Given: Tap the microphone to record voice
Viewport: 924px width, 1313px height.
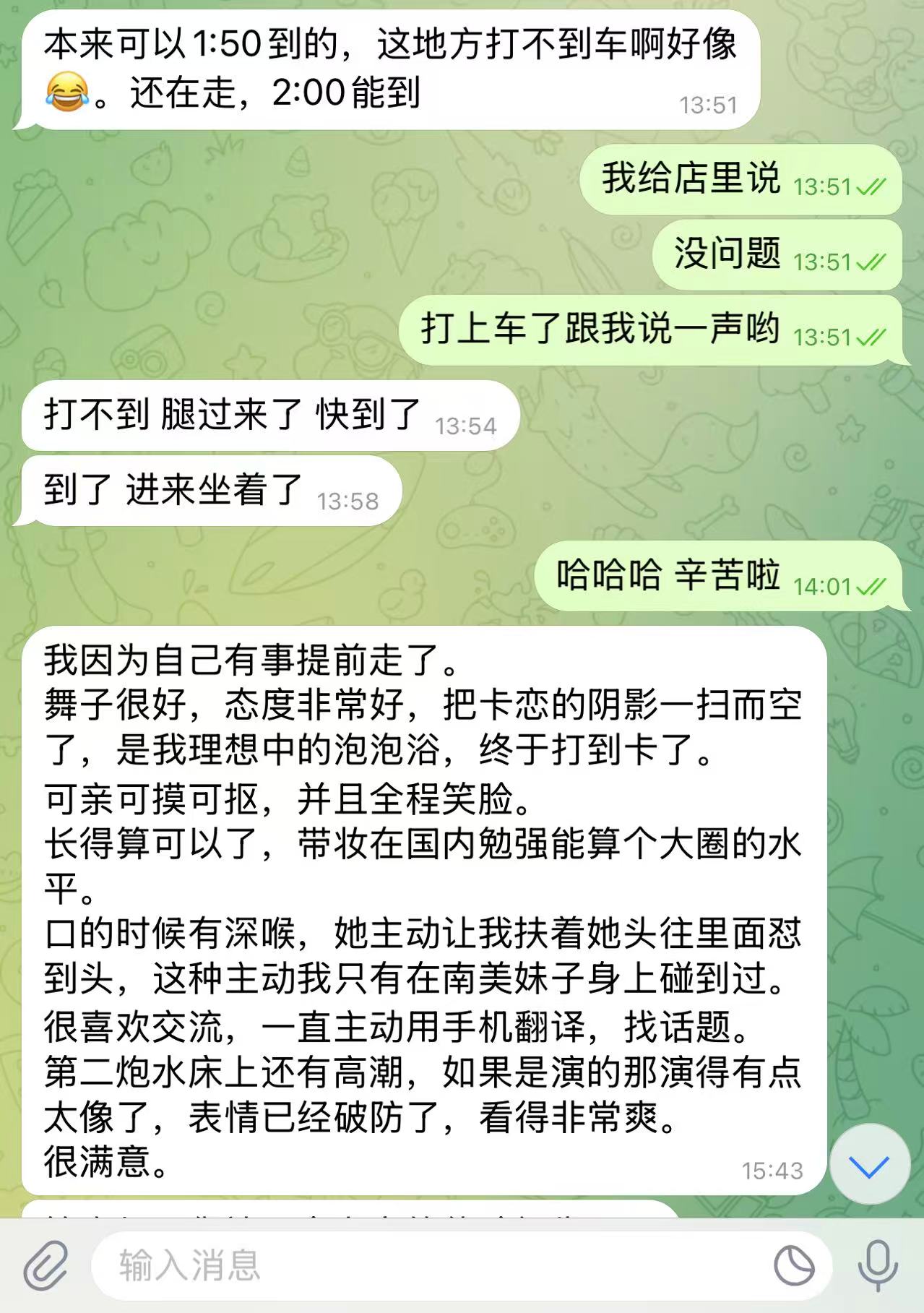Looking at the screenshot, I should click(877, 1265).
